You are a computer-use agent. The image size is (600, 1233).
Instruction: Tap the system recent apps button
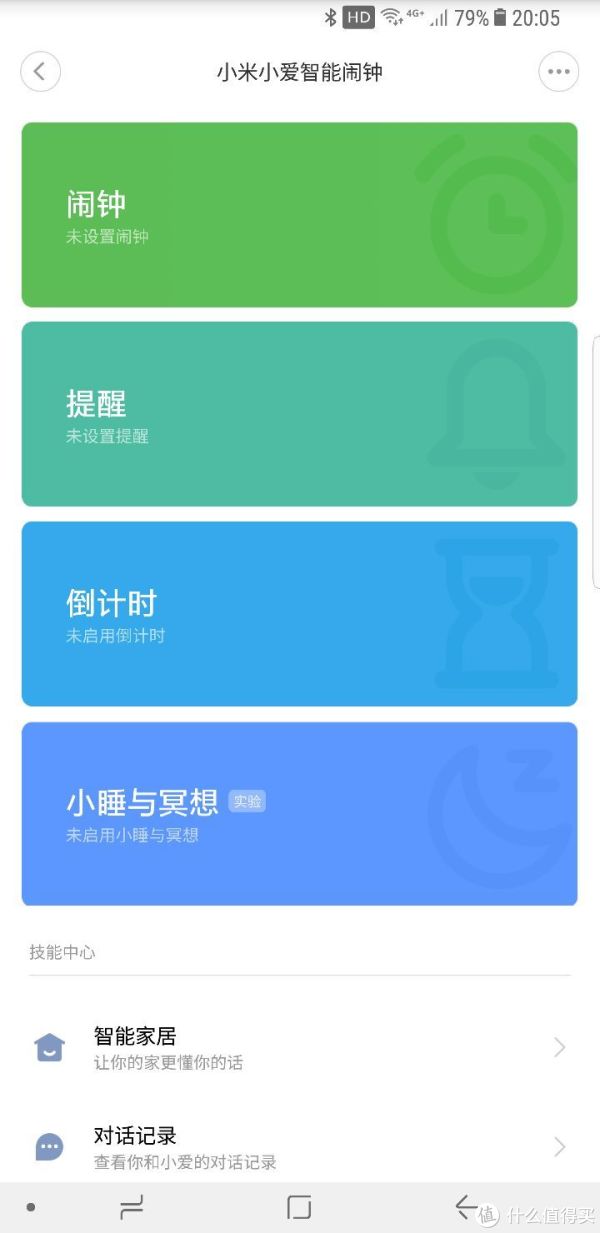[x=132, y=1208]
